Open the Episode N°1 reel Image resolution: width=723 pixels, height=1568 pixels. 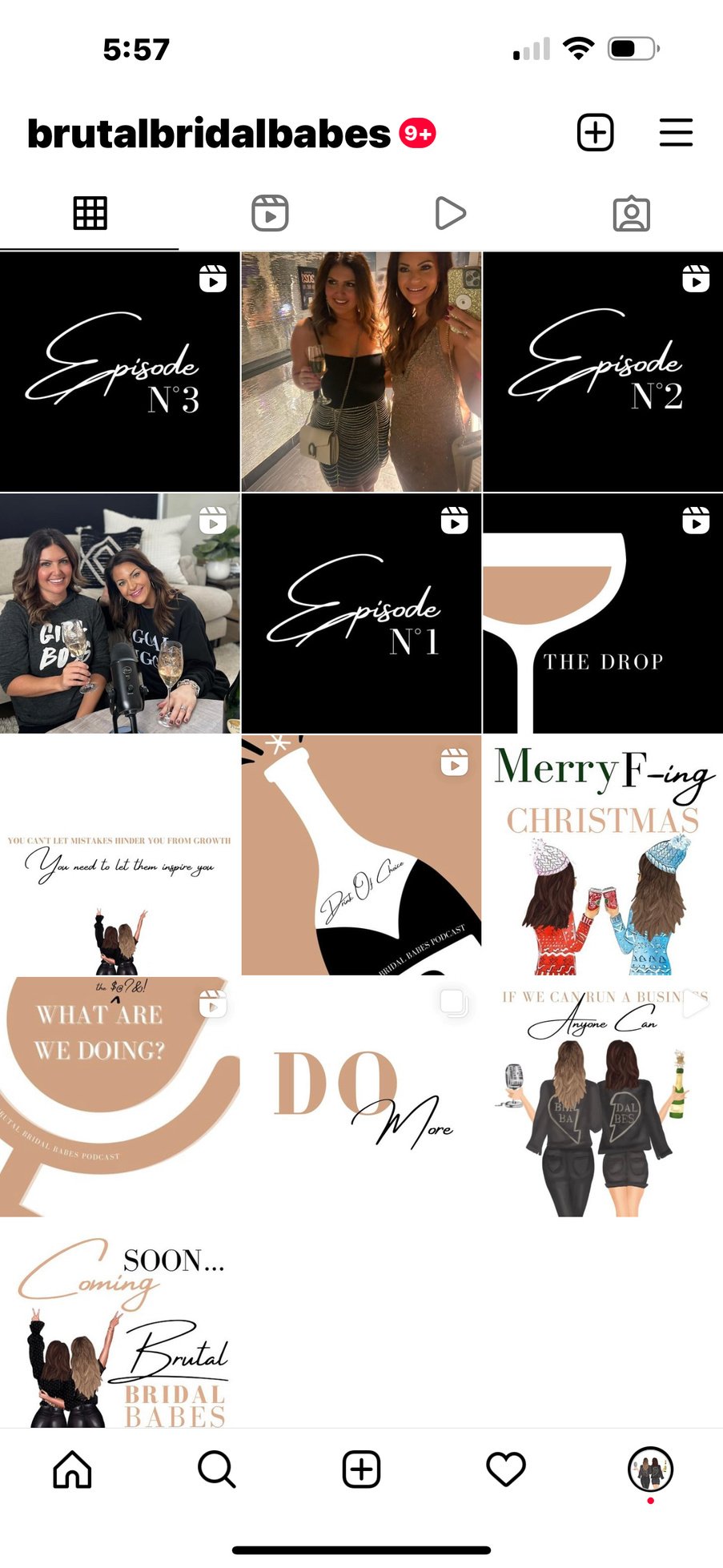(x=361, y=613)
